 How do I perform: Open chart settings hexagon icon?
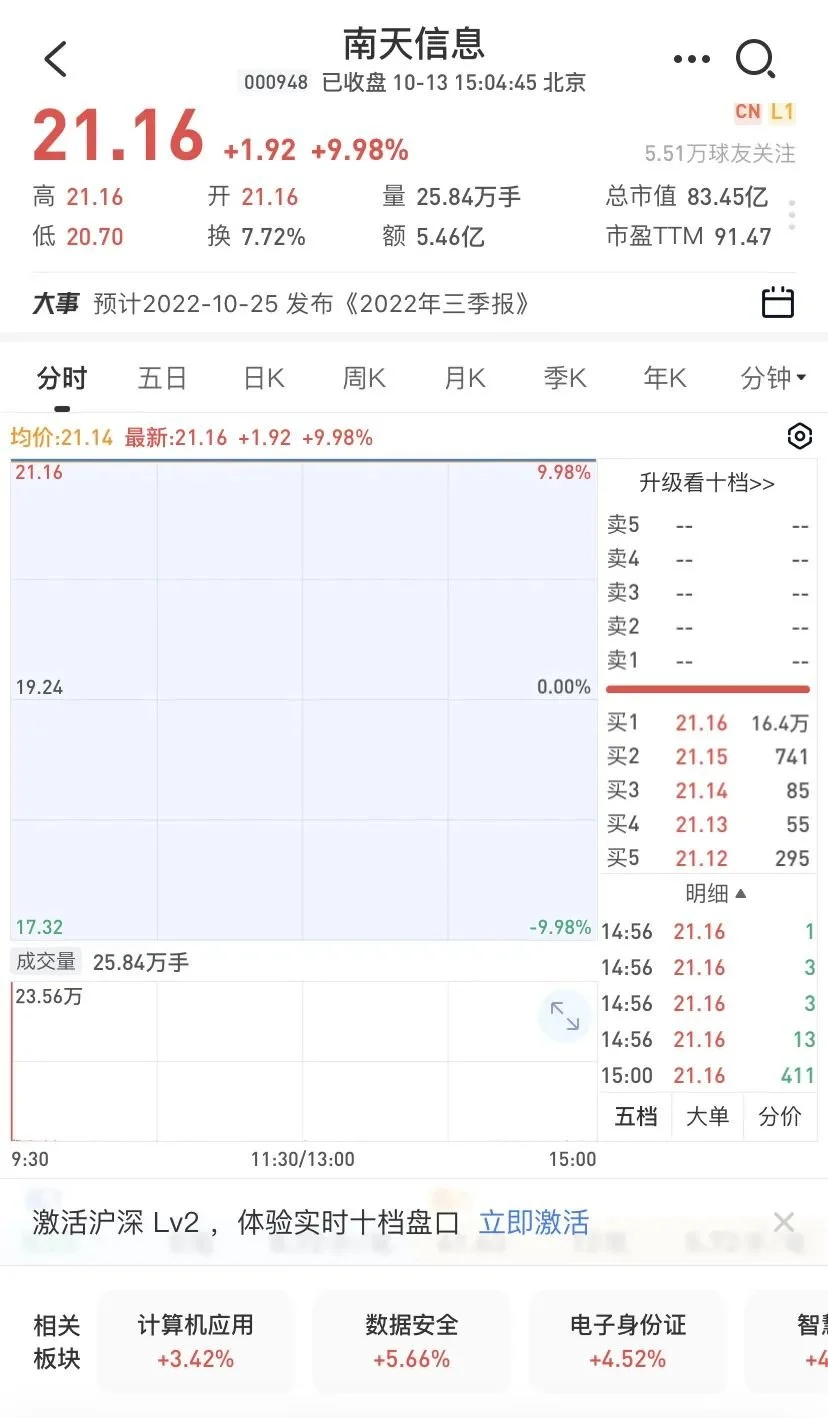click(x=800, y=437)
